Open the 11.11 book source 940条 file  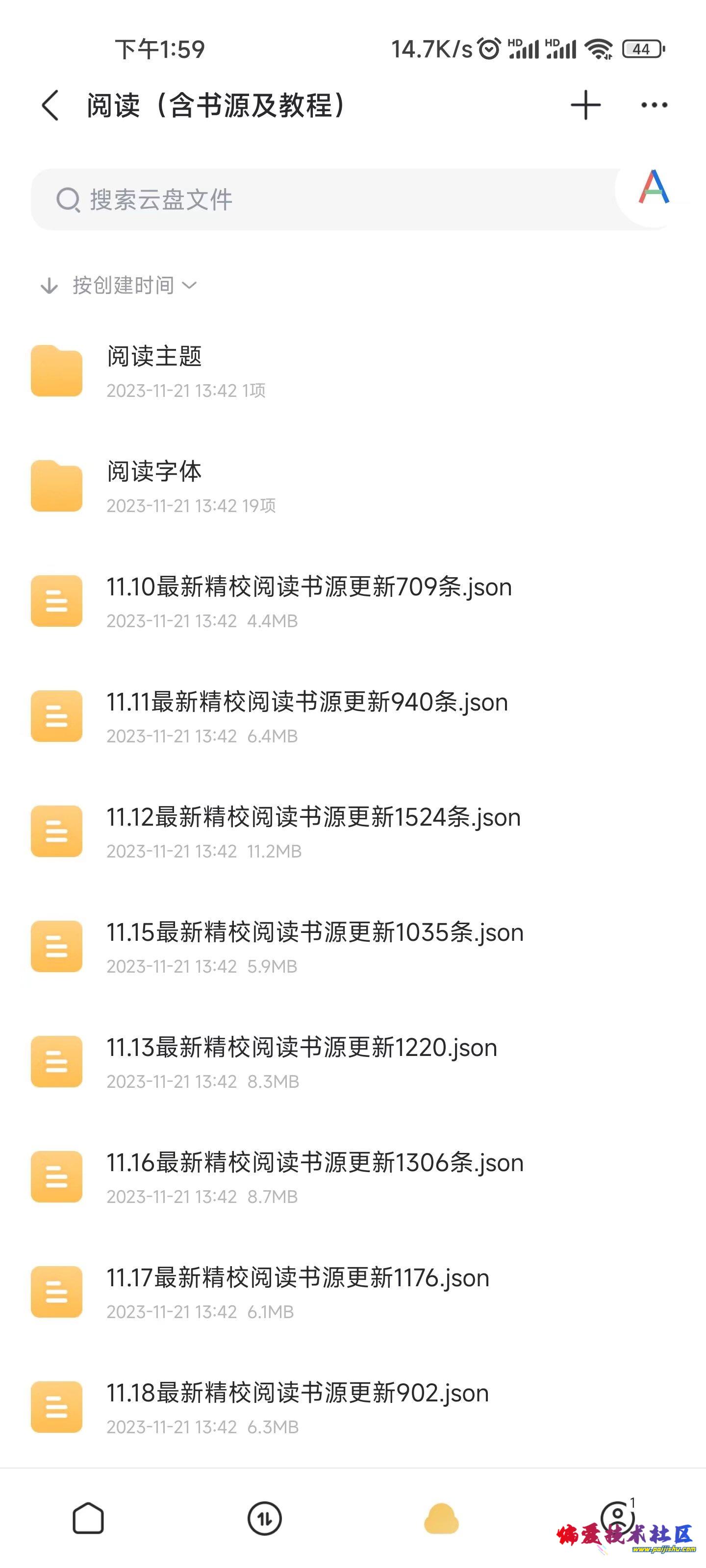(353, 716)
